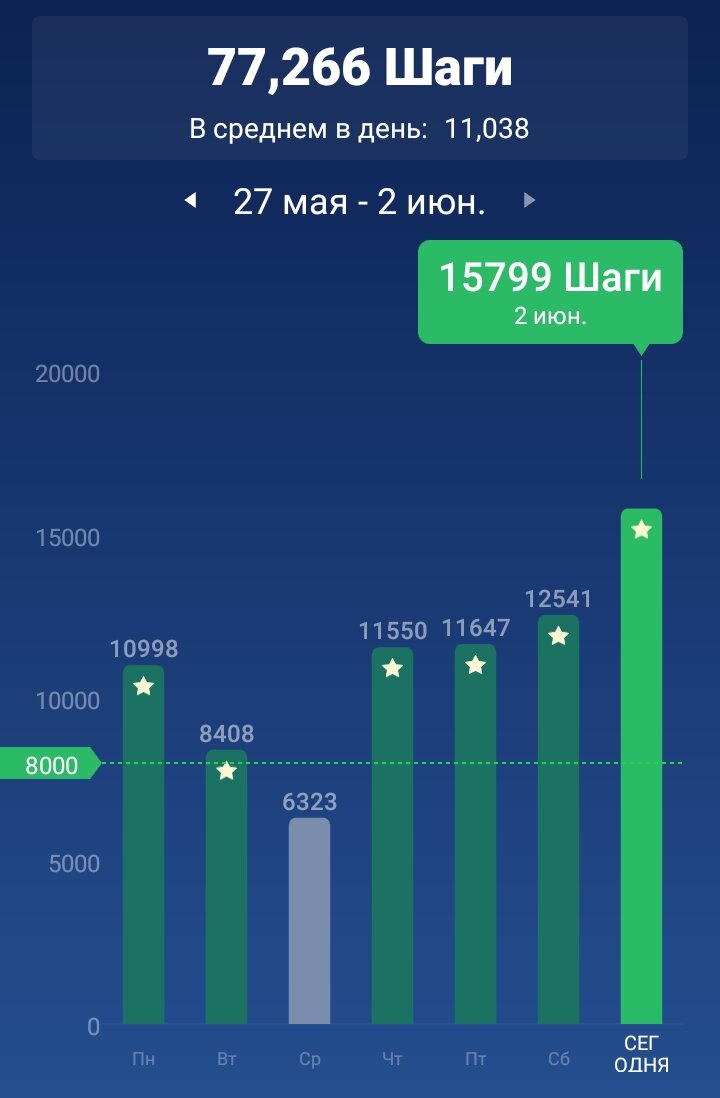The image size is (720, 1098).
Task: Tap the star badge on Tuesday's bar
Action: tap(226, 771)
